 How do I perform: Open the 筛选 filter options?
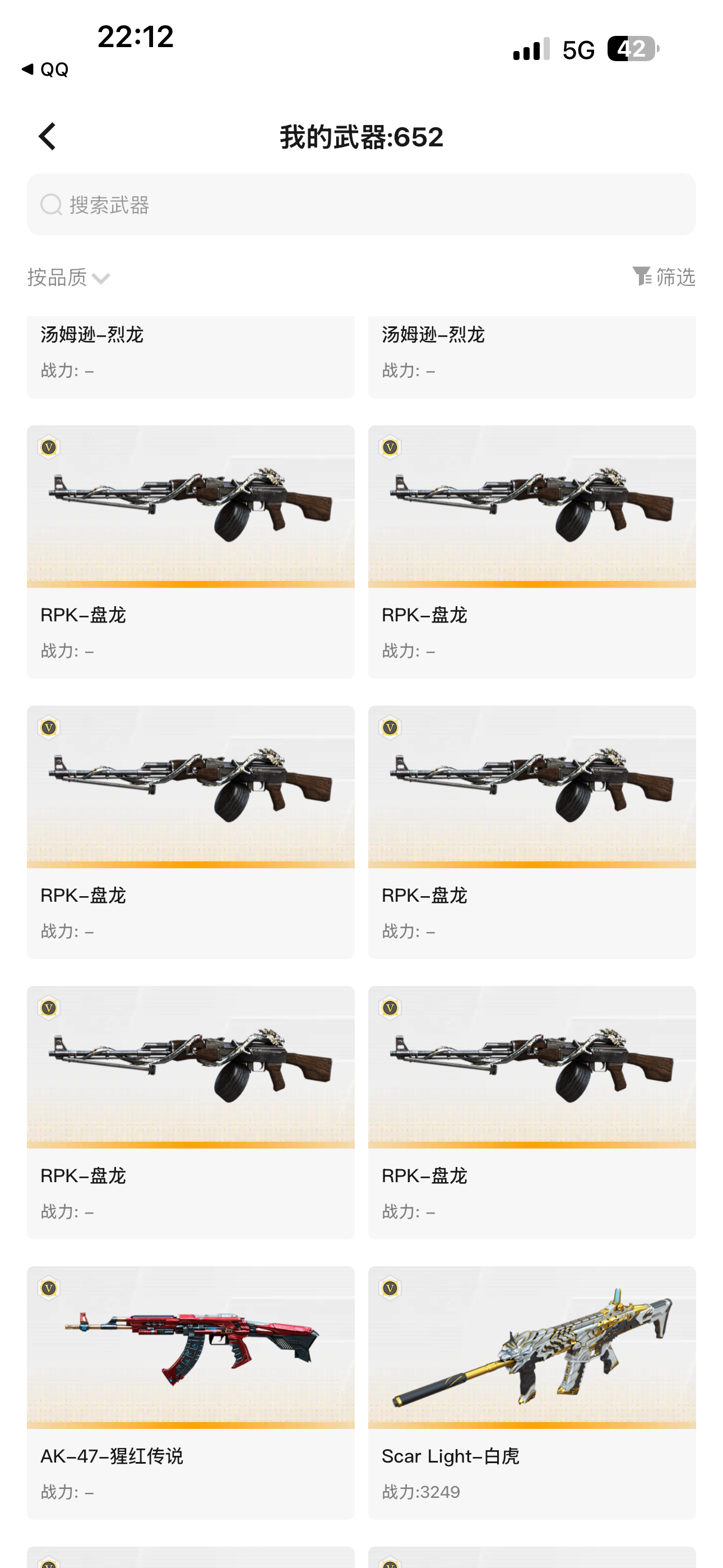tap(664, 277)
